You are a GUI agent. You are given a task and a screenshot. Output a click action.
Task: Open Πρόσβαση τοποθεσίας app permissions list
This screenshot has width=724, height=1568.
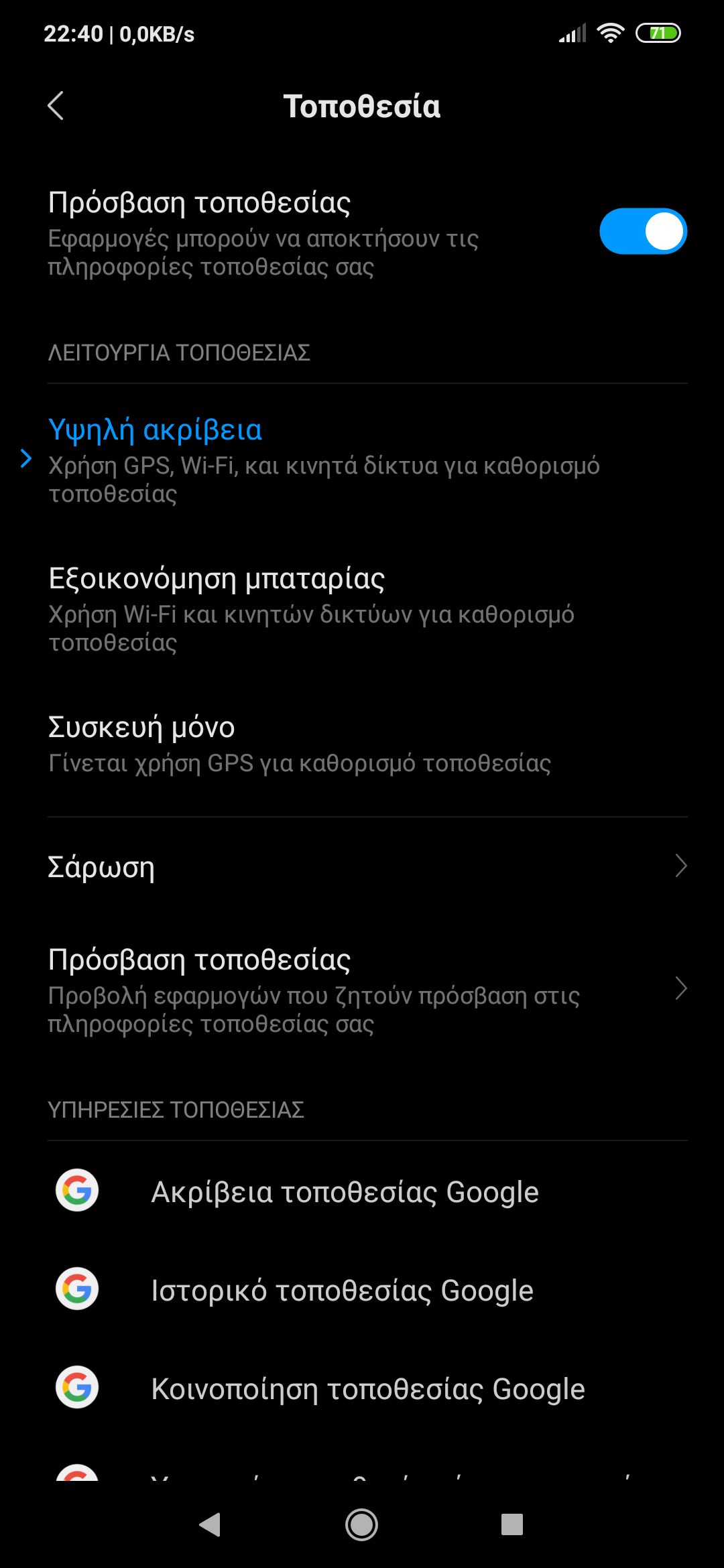click(362, 990)
